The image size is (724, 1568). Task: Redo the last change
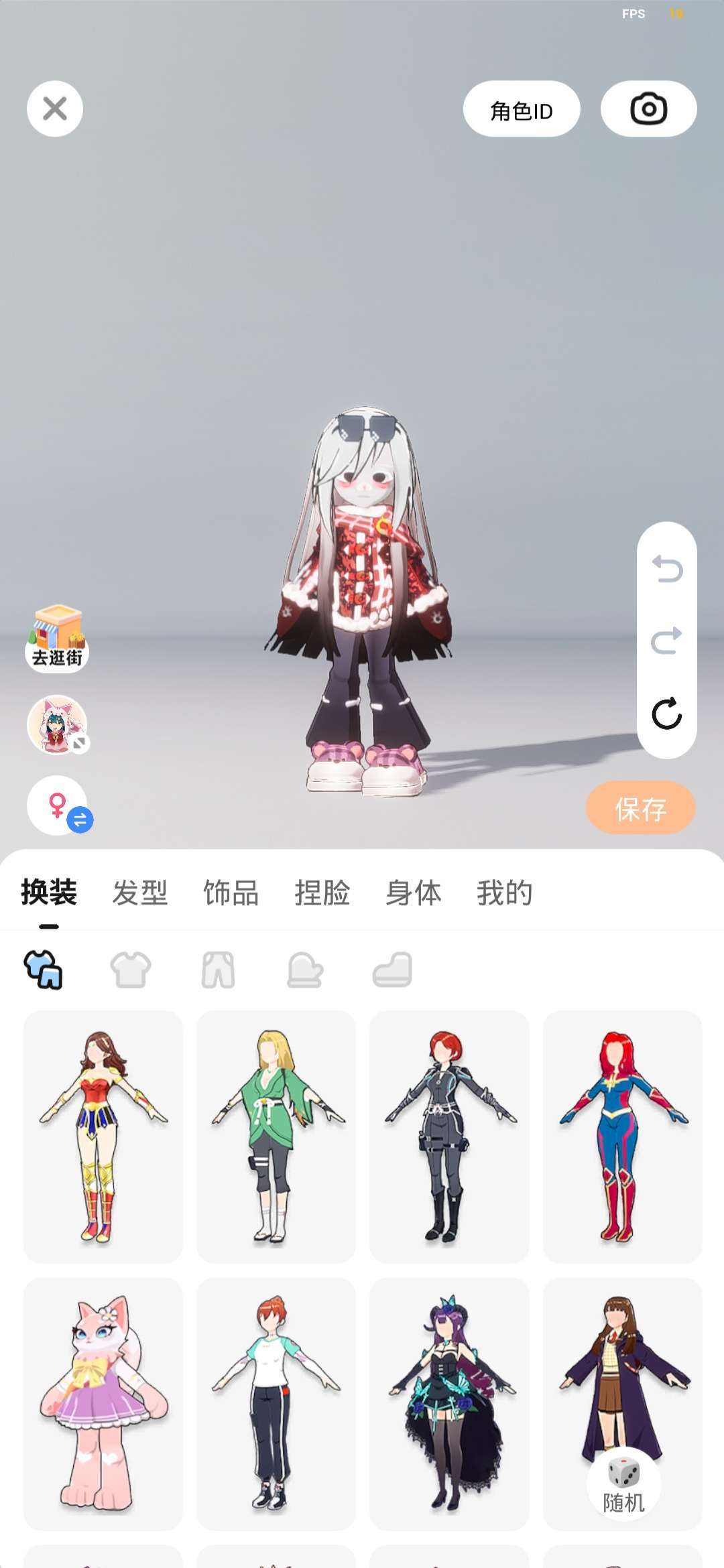pos(667,641)
